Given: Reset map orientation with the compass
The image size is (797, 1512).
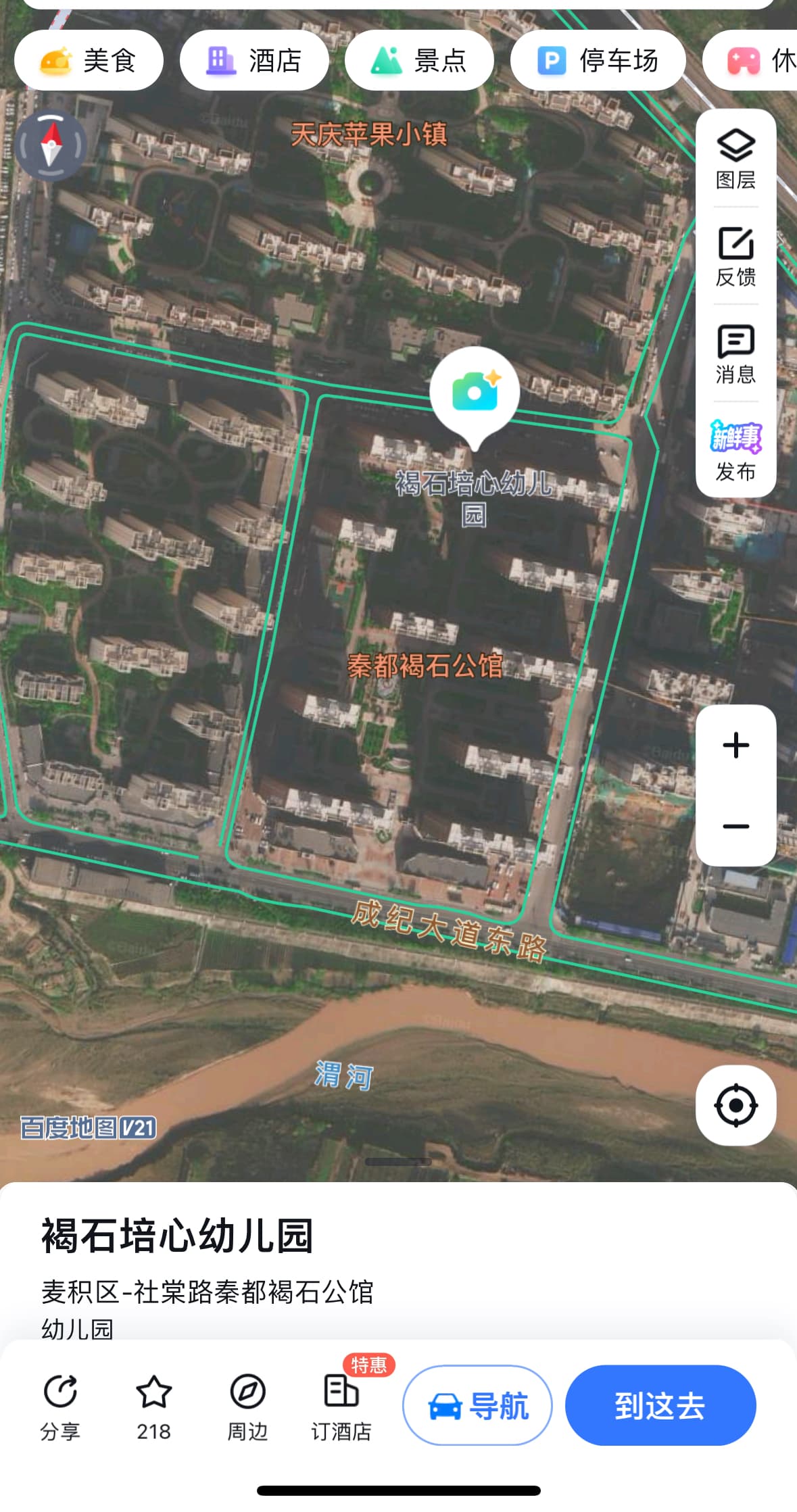Looking at the screenshot, I should 51,145.
